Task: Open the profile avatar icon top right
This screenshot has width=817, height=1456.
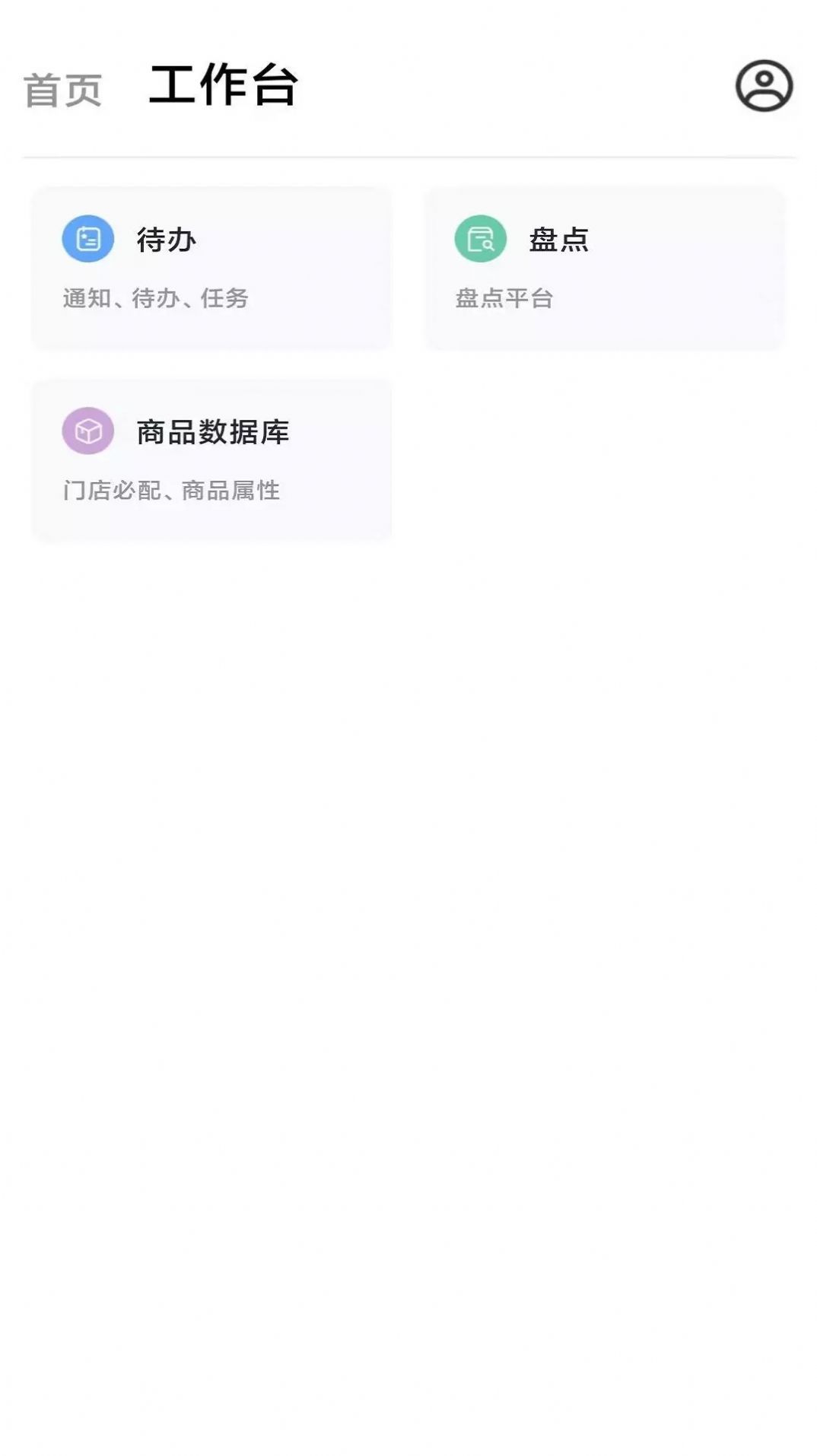Action: (x=763, y=87)
